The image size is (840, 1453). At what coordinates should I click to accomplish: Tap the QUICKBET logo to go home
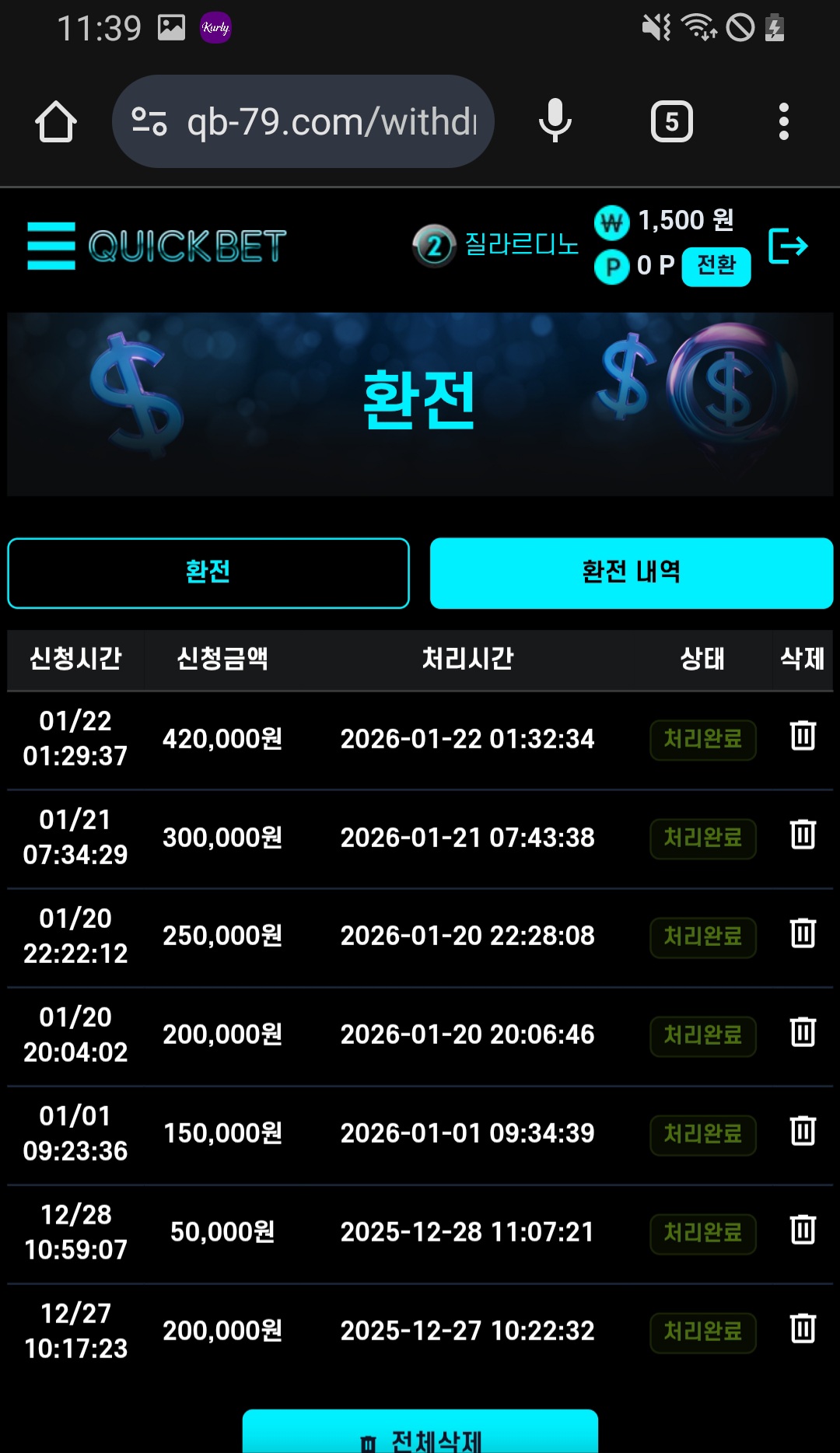point(187,247)
